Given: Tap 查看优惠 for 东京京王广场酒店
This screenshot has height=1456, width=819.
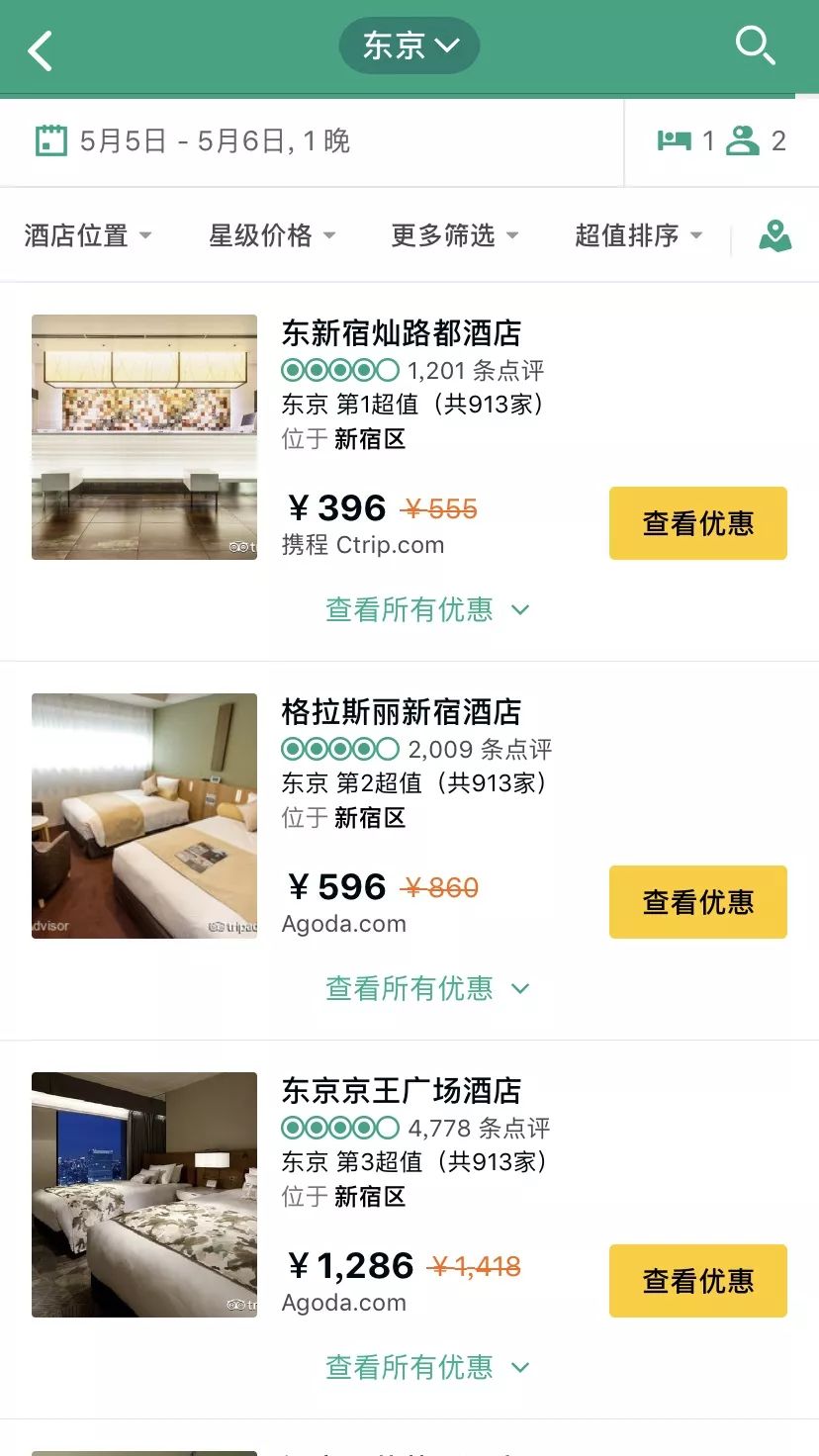Looking at the screenshot, I should click(x=697, y=1280).
